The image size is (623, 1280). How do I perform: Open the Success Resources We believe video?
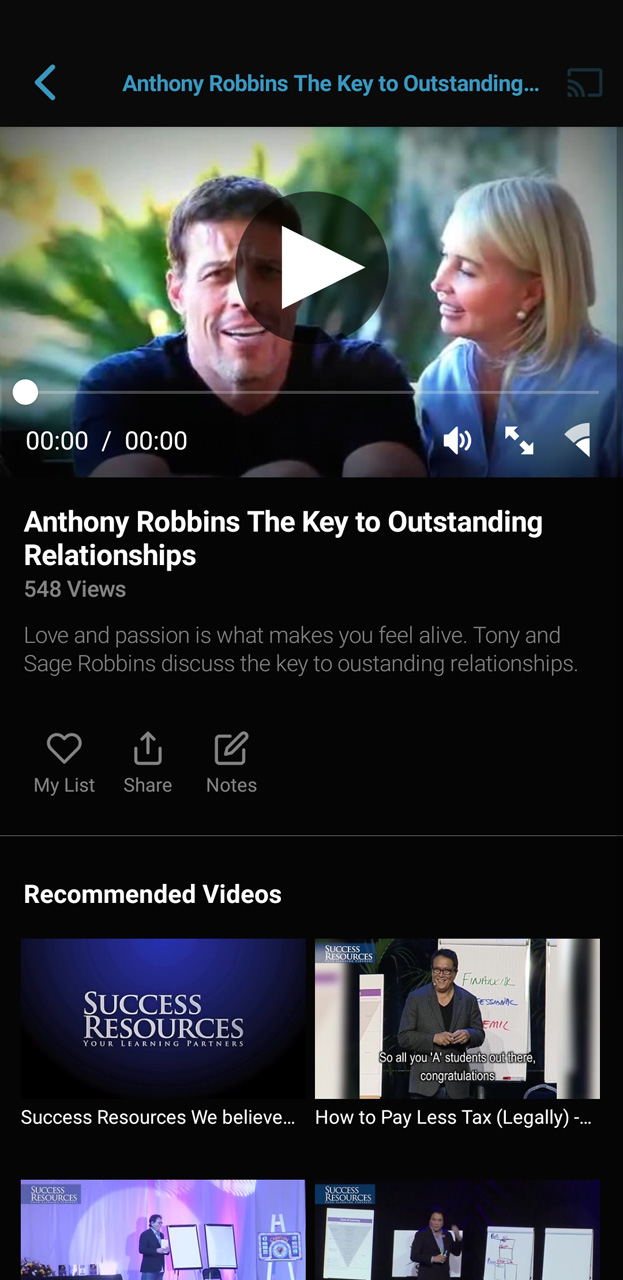163,1034
